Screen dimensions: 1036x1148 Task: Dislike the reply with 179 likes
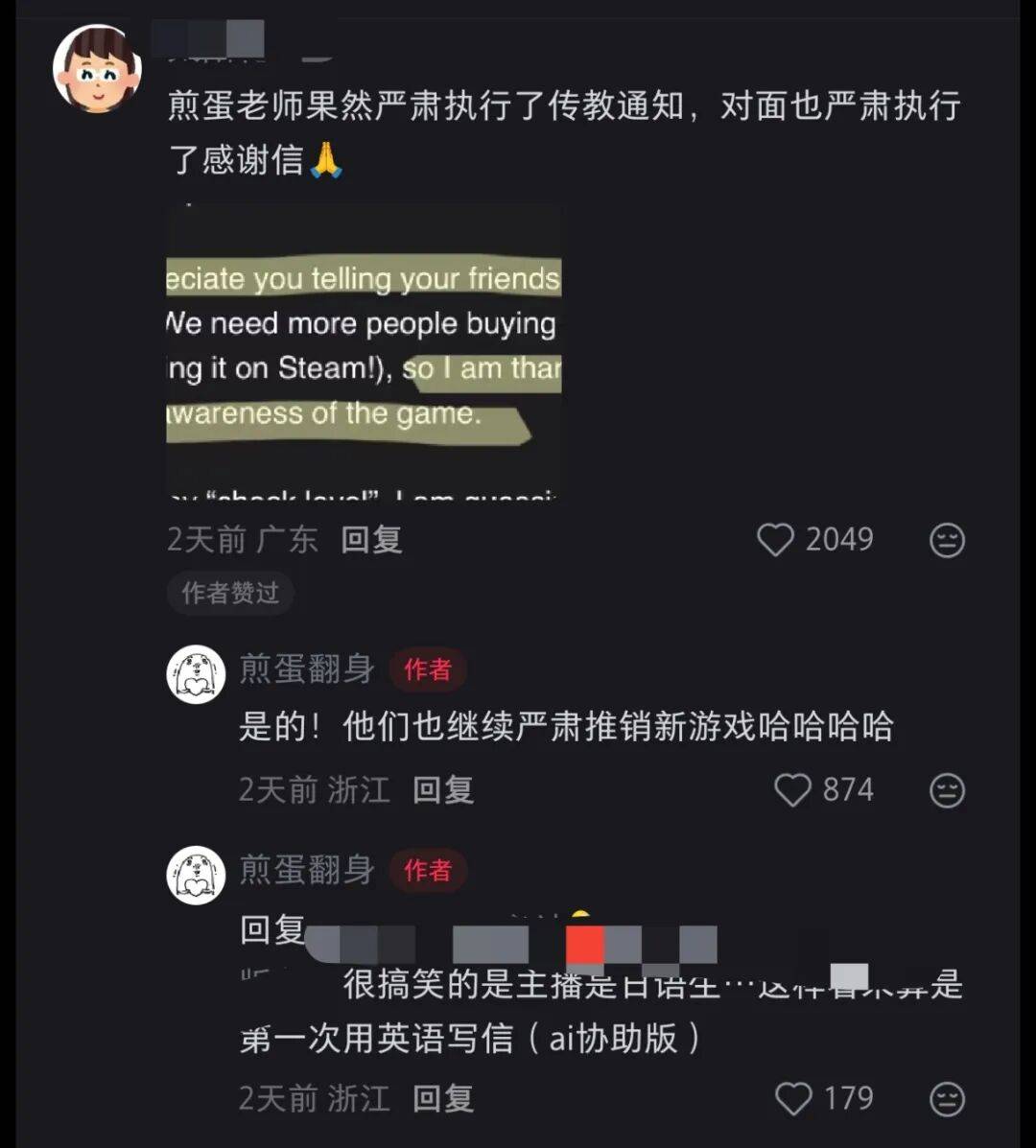coord(947,1099)
